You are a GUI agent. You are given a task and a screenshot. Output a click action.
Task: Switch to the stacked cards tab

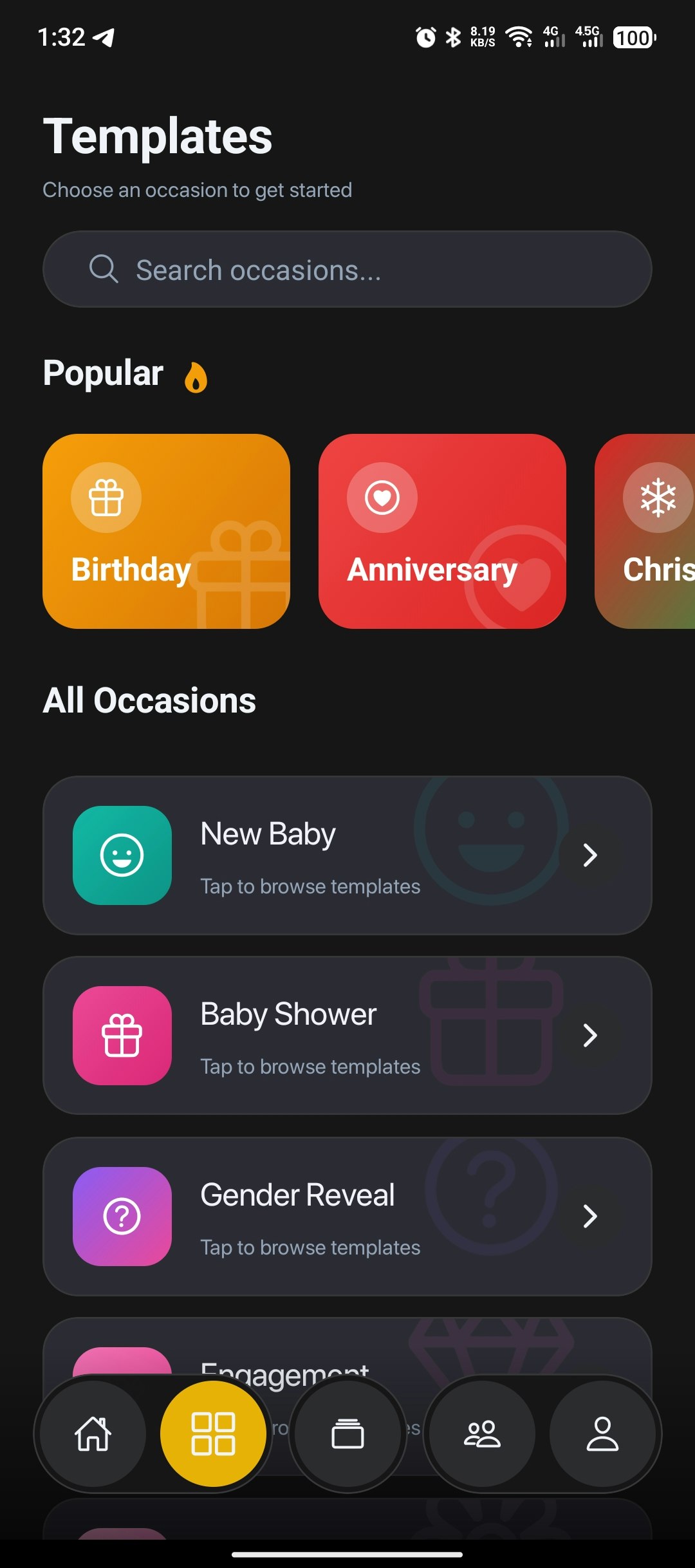[x=347, y=1434]
